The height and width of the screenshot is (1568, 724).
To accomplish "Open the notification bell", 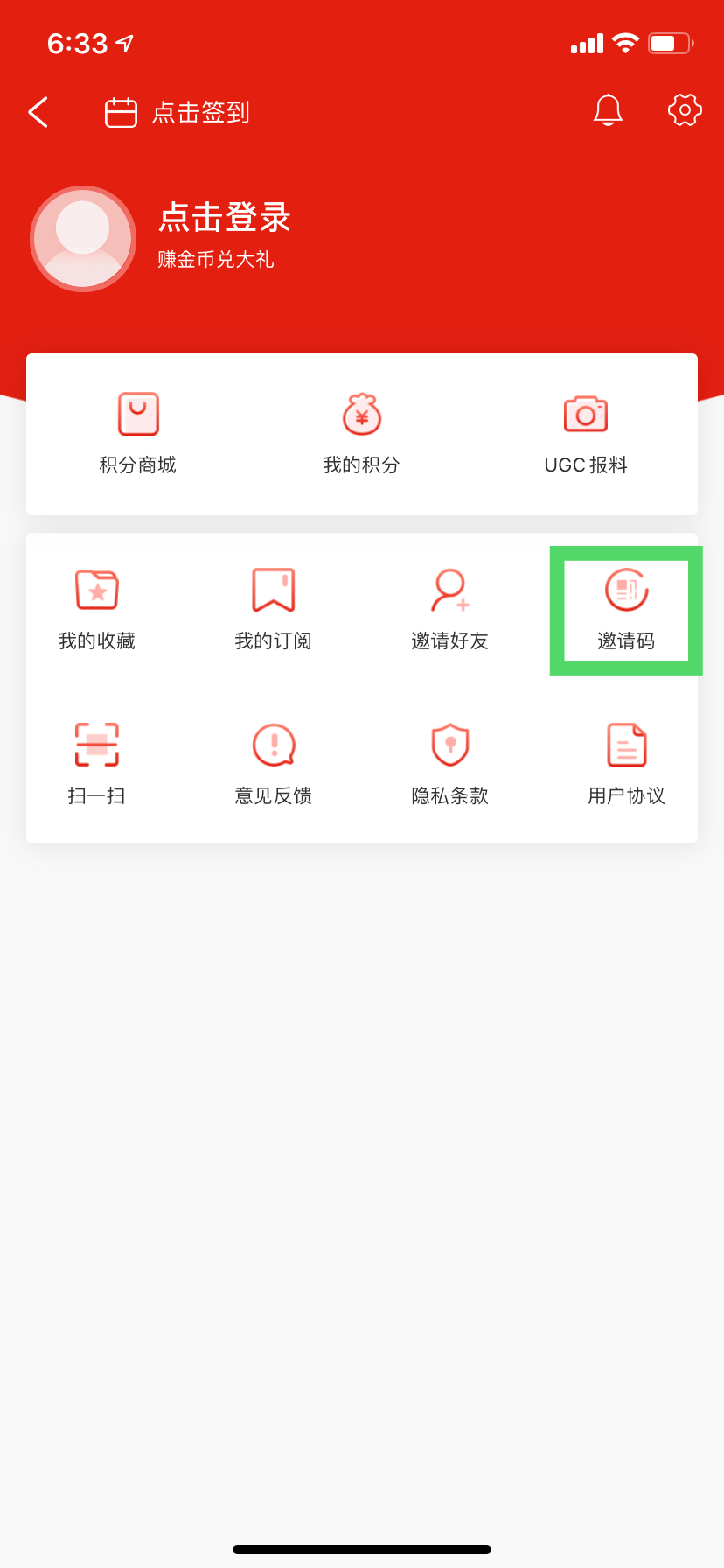I will [609, 111].
